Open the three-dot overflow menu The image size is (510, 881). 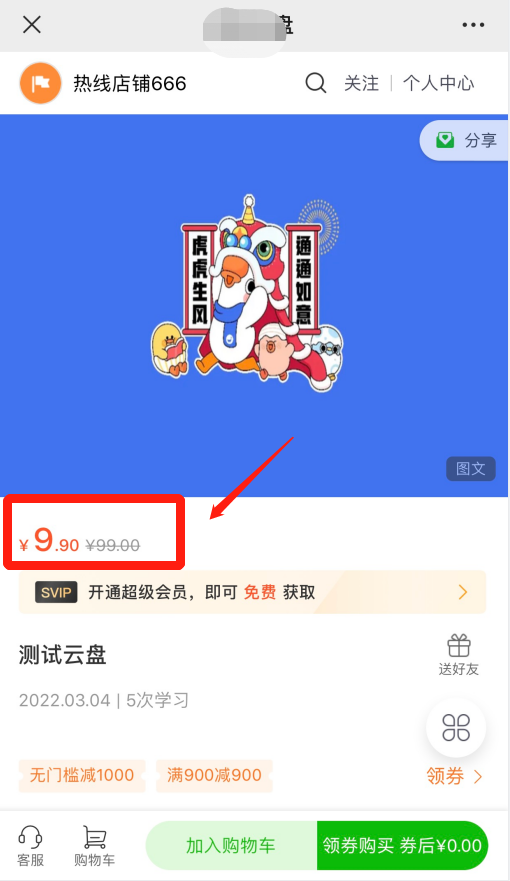(x=473, y=25)
